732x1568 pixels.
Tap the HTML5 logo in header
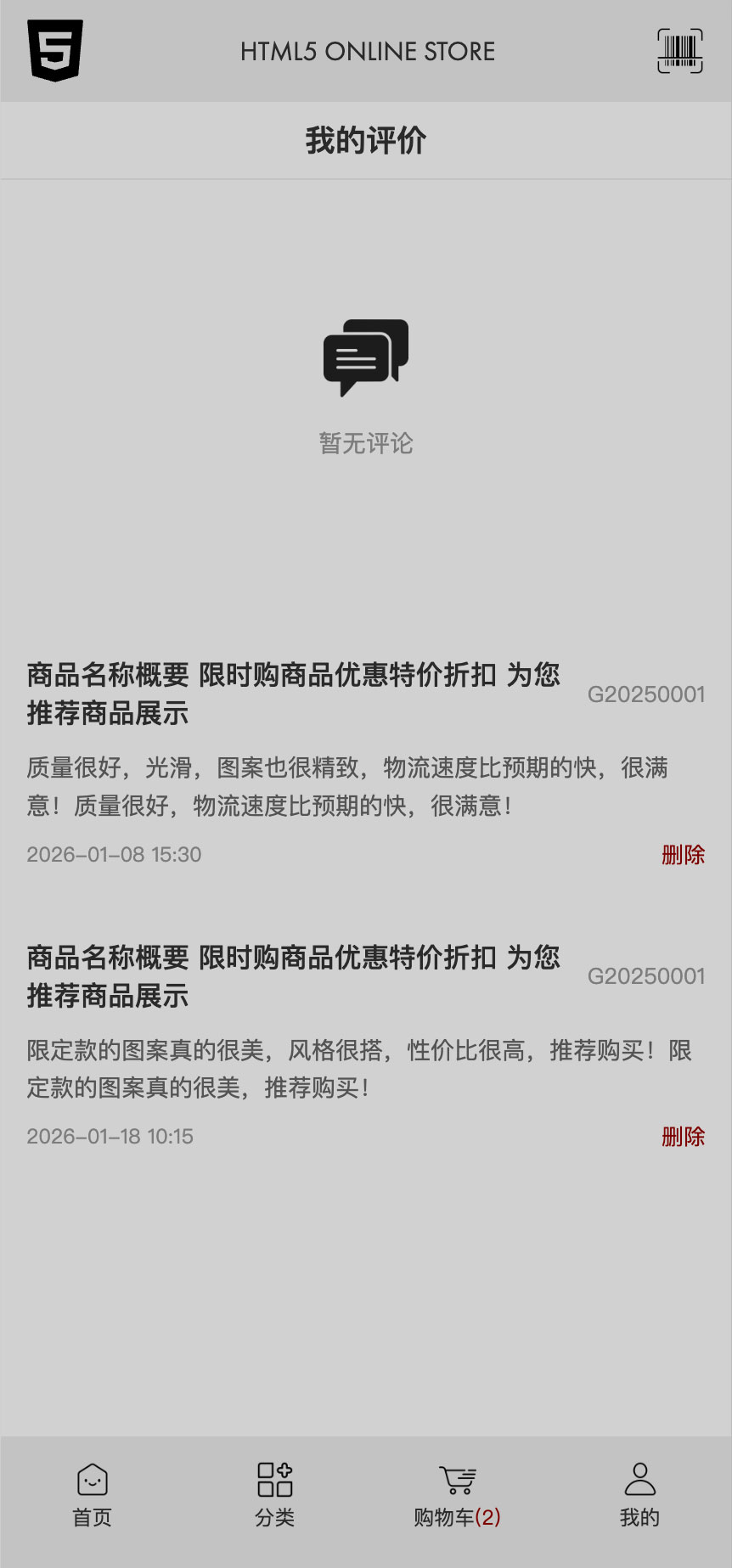pos(55,51)
